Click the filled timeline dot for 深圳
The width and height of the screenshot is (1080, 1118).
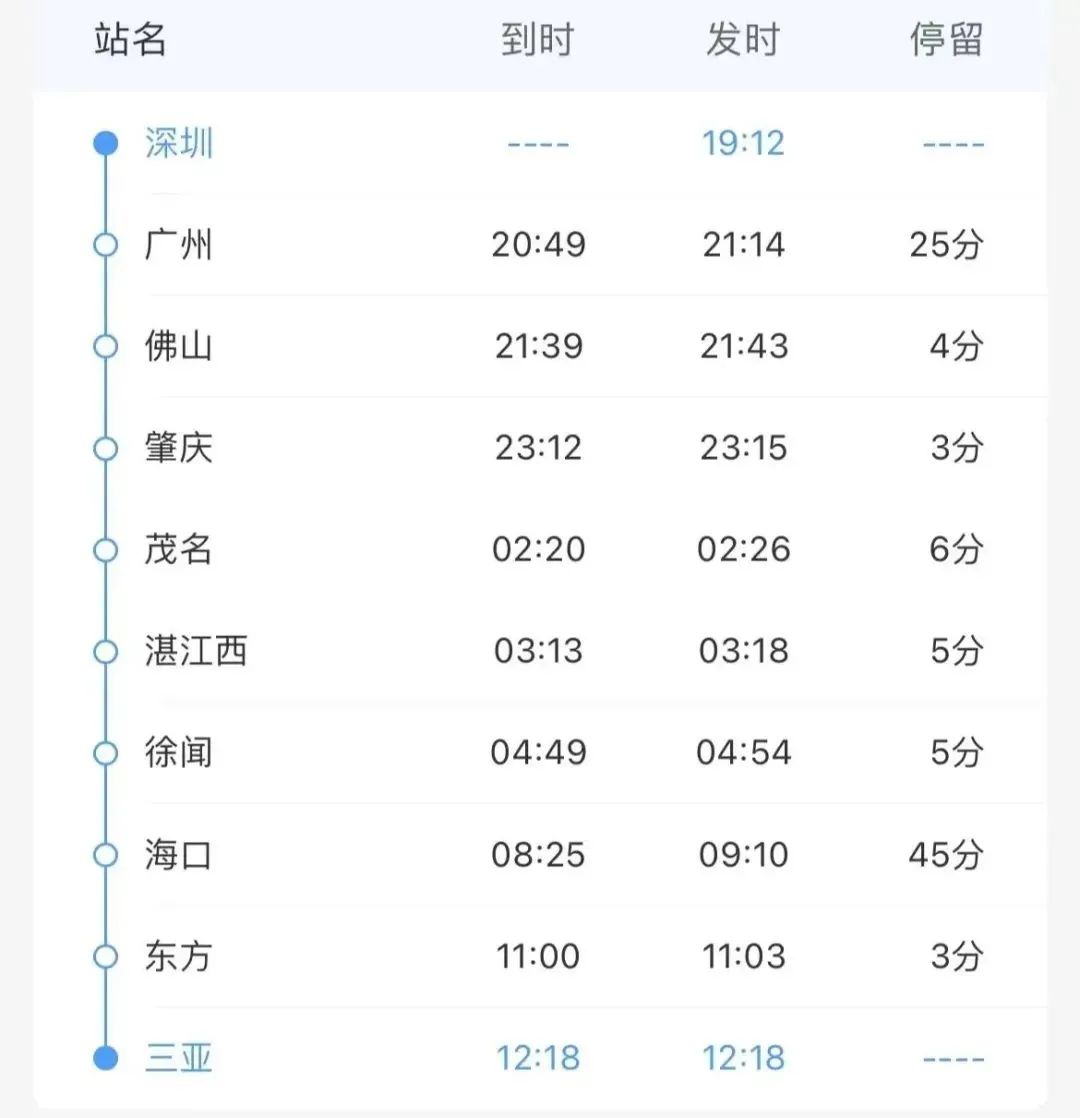click(x=104, y=143)
